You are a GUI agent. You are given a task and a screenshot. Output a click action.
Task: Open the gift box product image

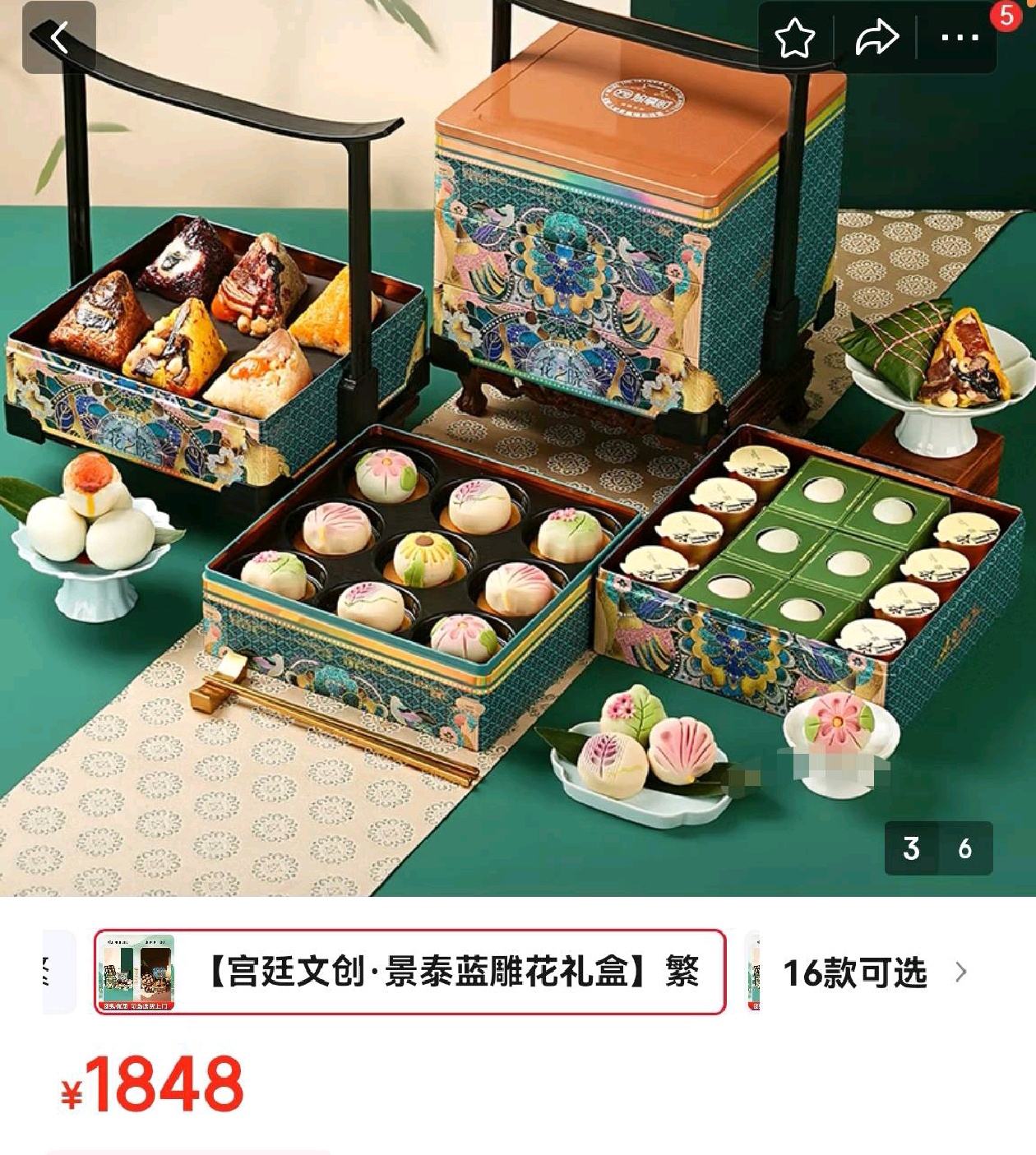coord(518,460)
